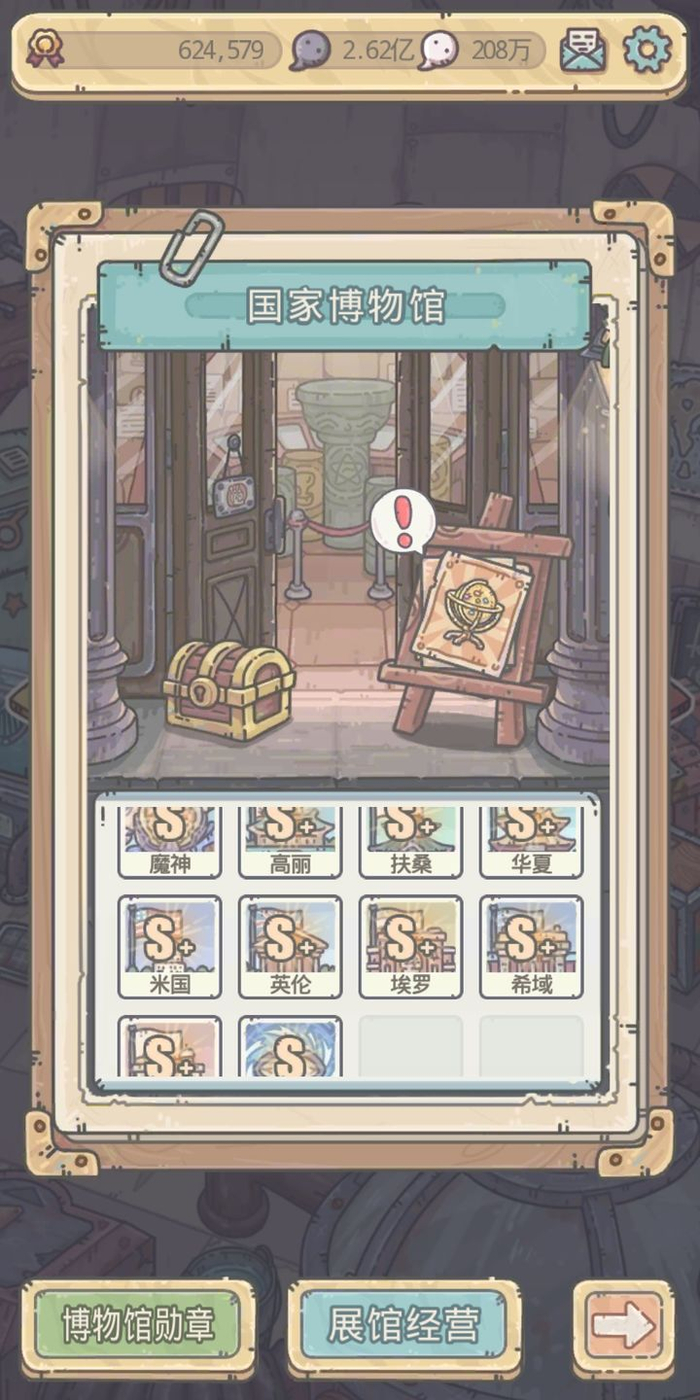Open the 米国 collection tile
Viewport: 700px width, 1400px height.
[x=170, y=947]
